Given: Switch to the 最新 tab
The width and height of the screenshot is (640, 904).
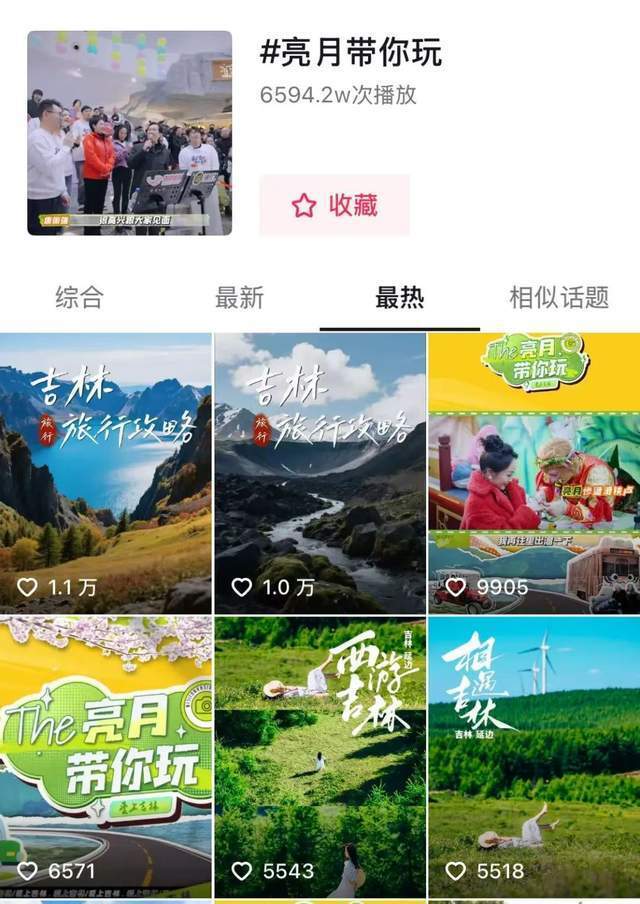Looking at the screenshot, I should (239, 297).
